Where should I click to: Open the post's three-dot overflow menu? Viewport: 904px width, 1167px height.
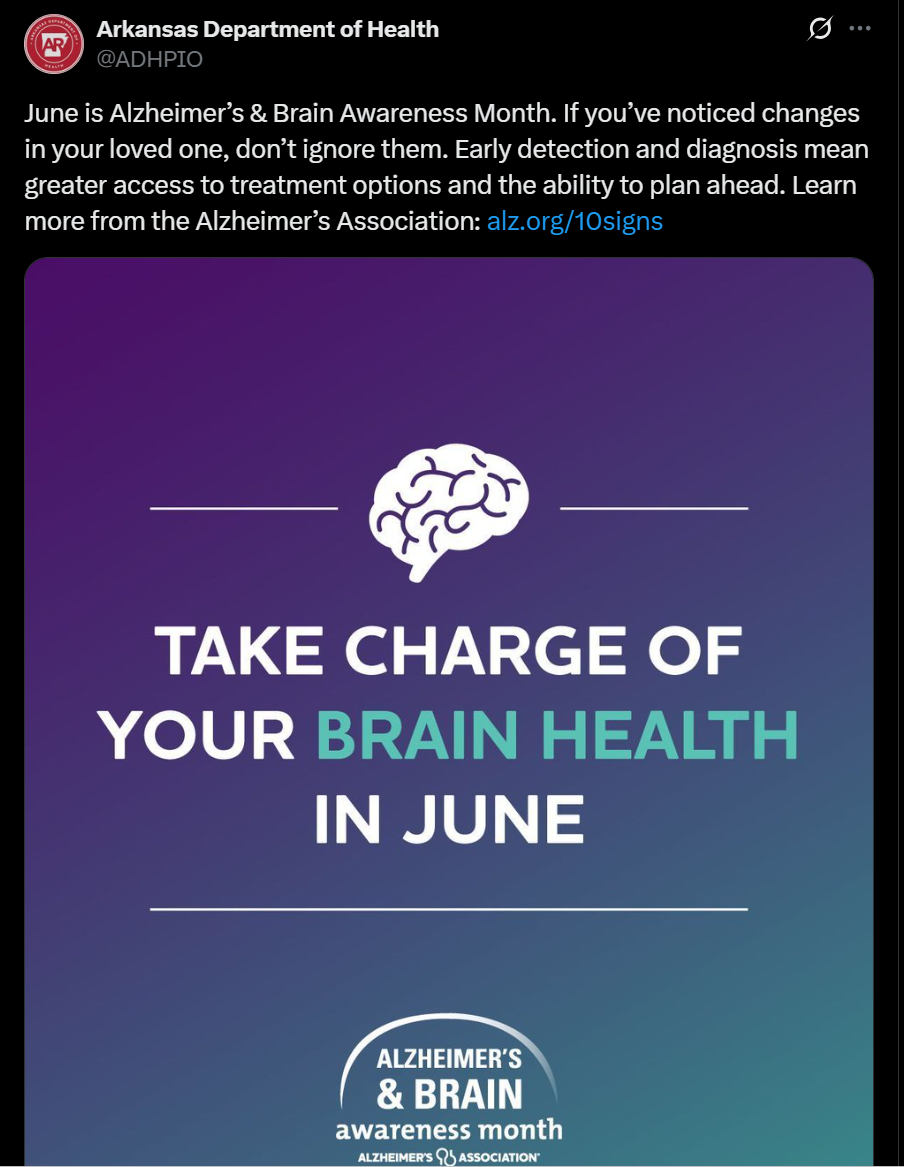coord(860,29)
